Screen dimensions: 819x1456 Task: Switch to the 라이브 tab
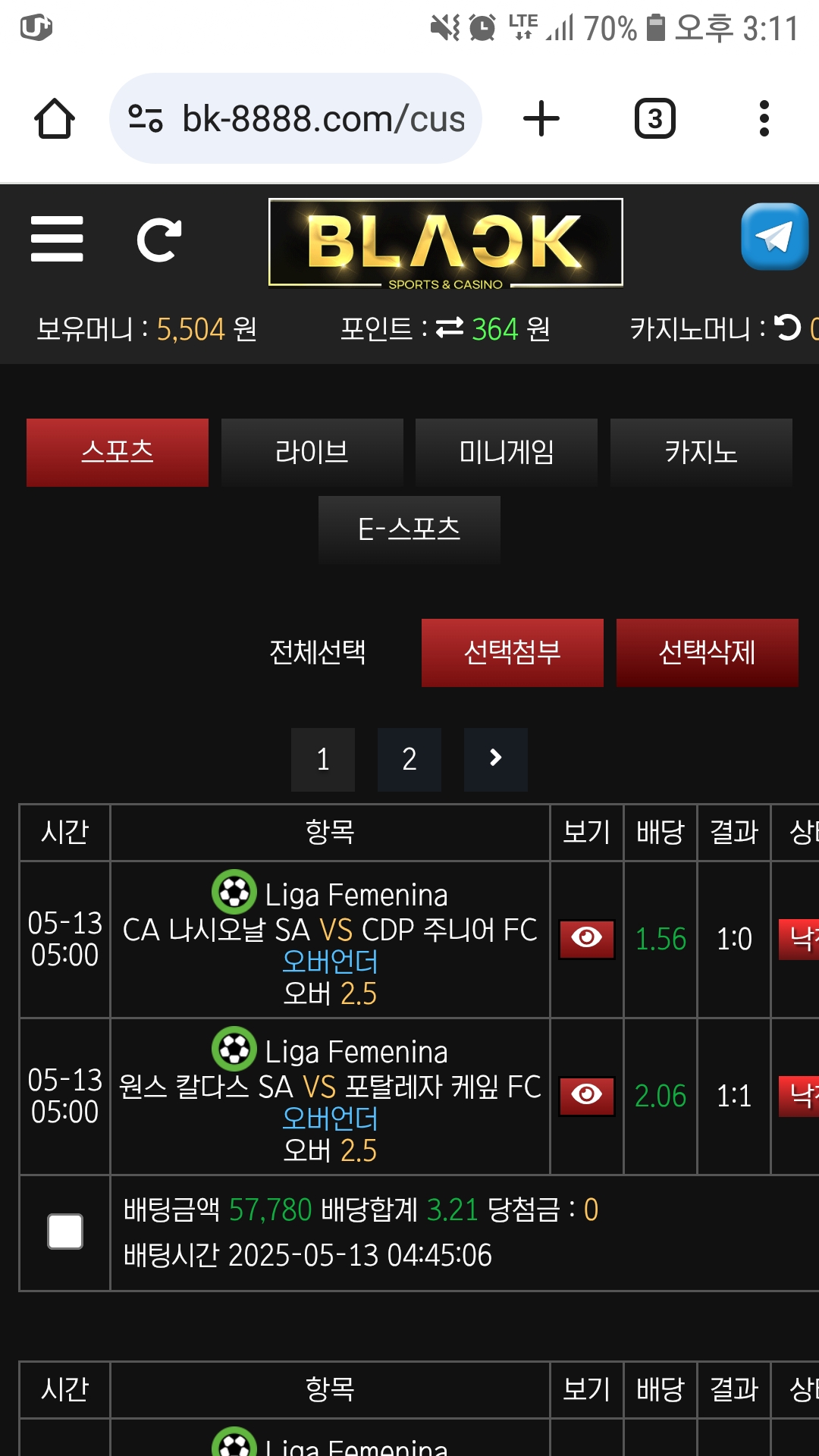312,453
